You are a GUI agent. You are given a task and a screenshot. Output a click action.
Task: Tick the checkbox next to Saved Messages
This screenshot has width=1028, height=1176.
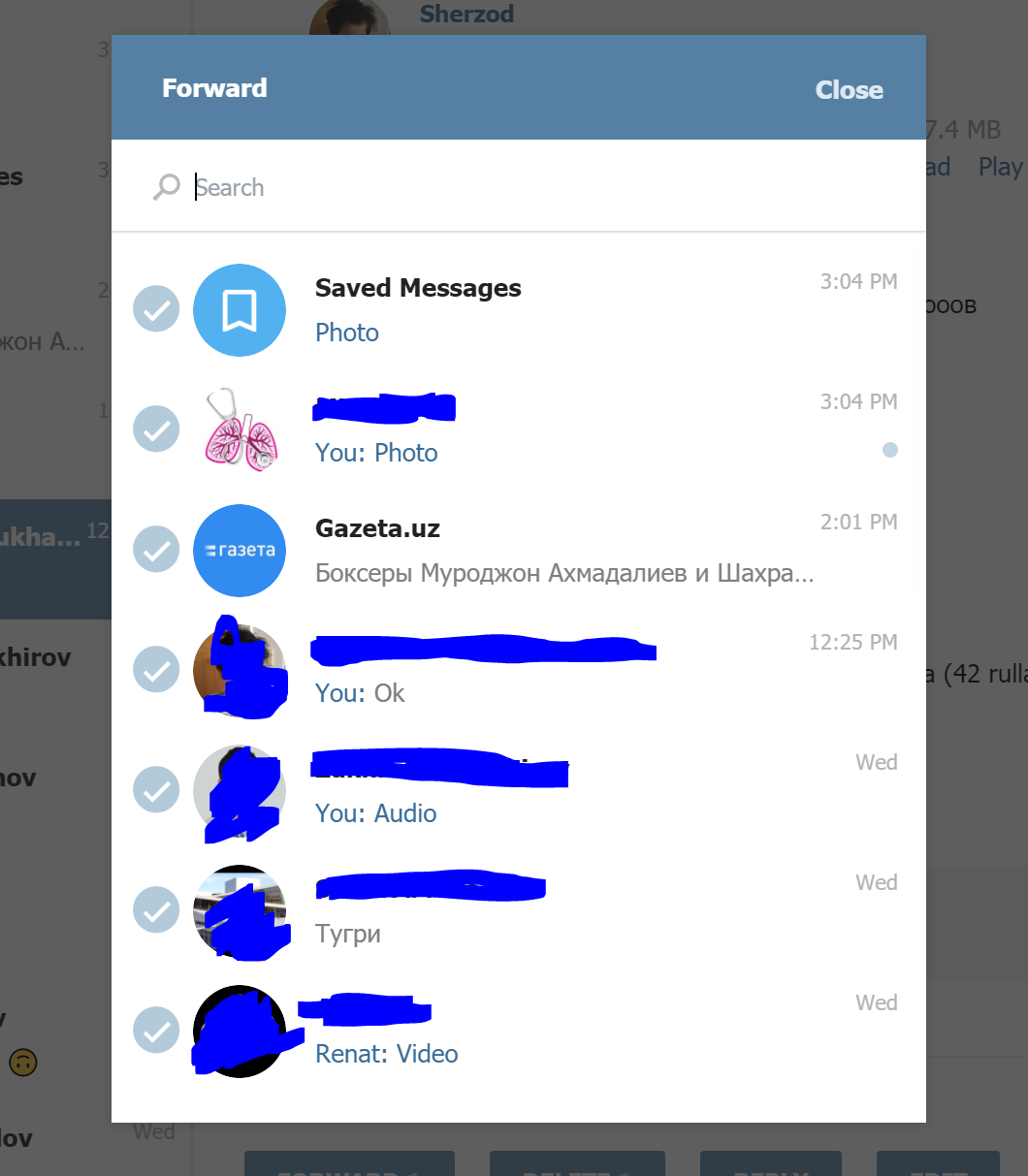pos(156,310)
